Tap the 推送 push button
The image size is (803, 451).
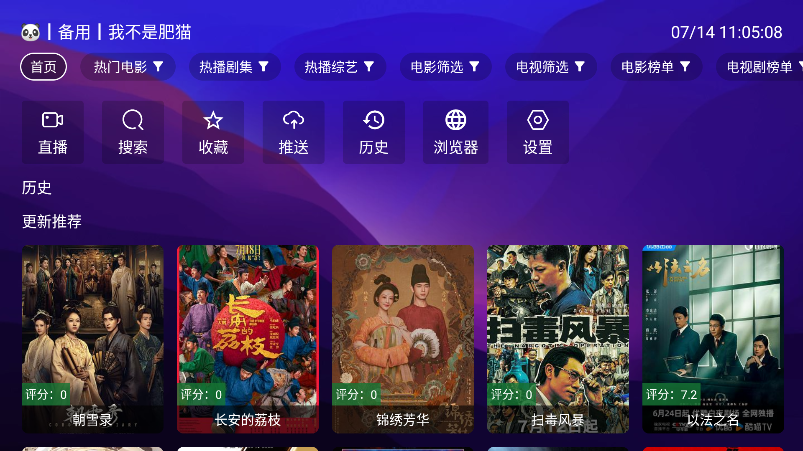[293, 133]
